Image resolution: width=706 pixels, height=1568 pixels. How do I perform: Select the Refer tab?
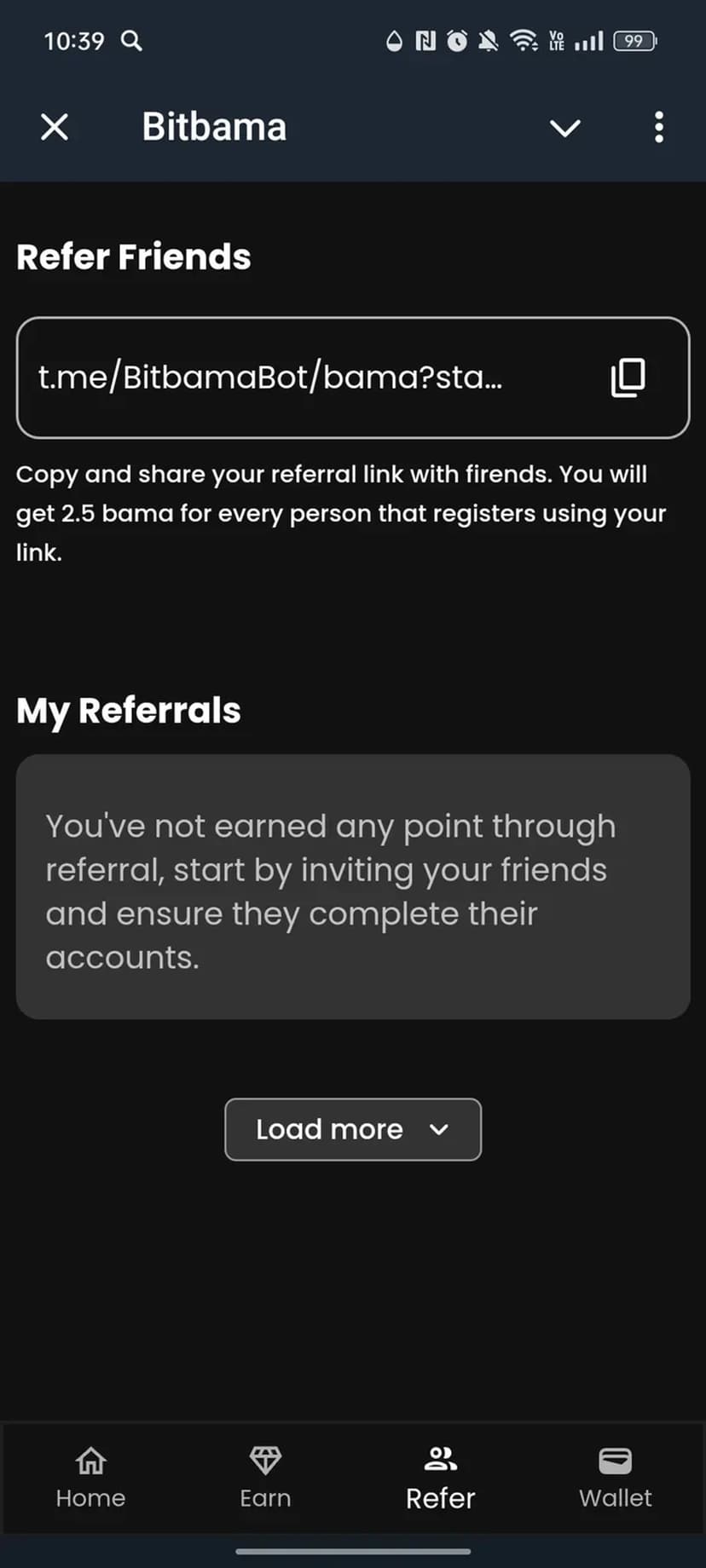coord(440,1479)
